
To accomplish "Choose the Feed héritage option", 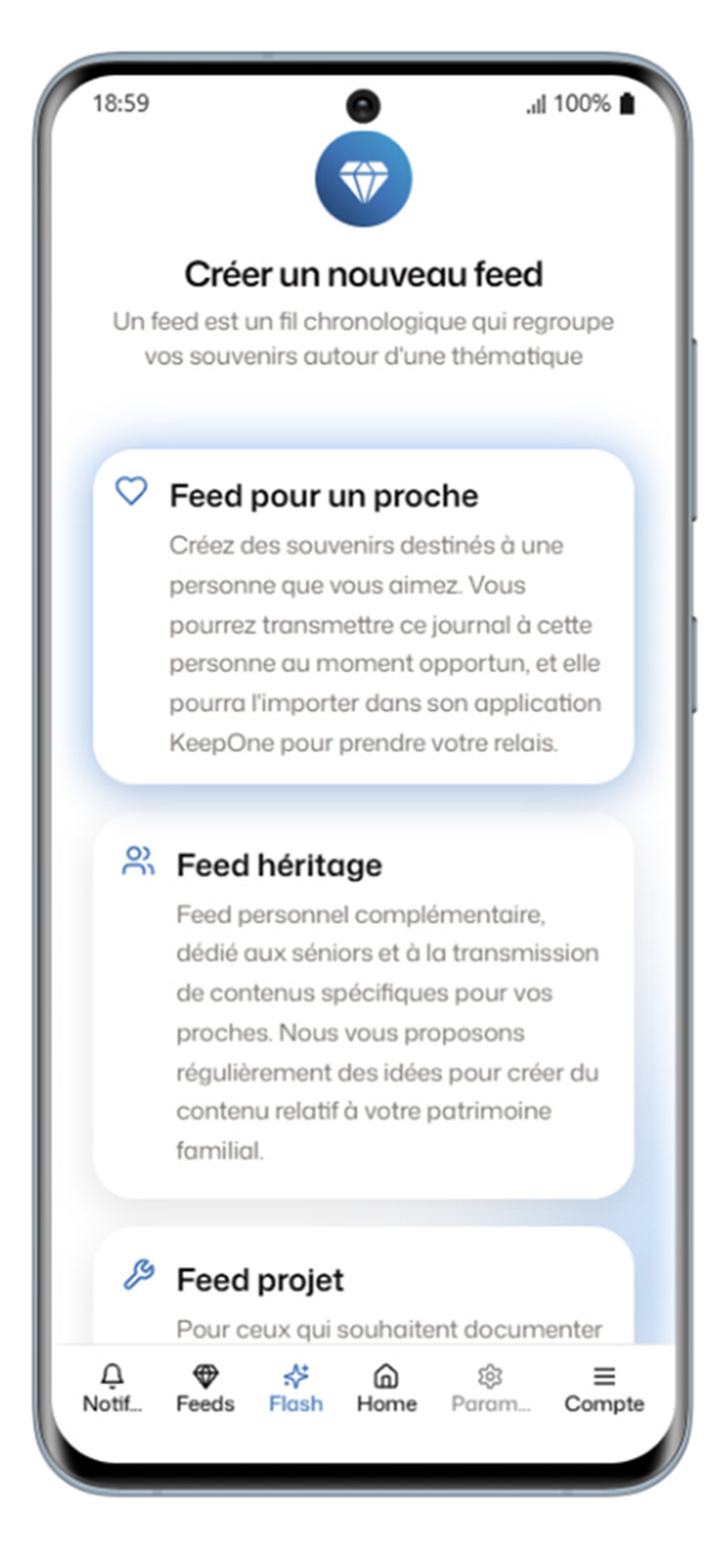I will coord(363,1006).
